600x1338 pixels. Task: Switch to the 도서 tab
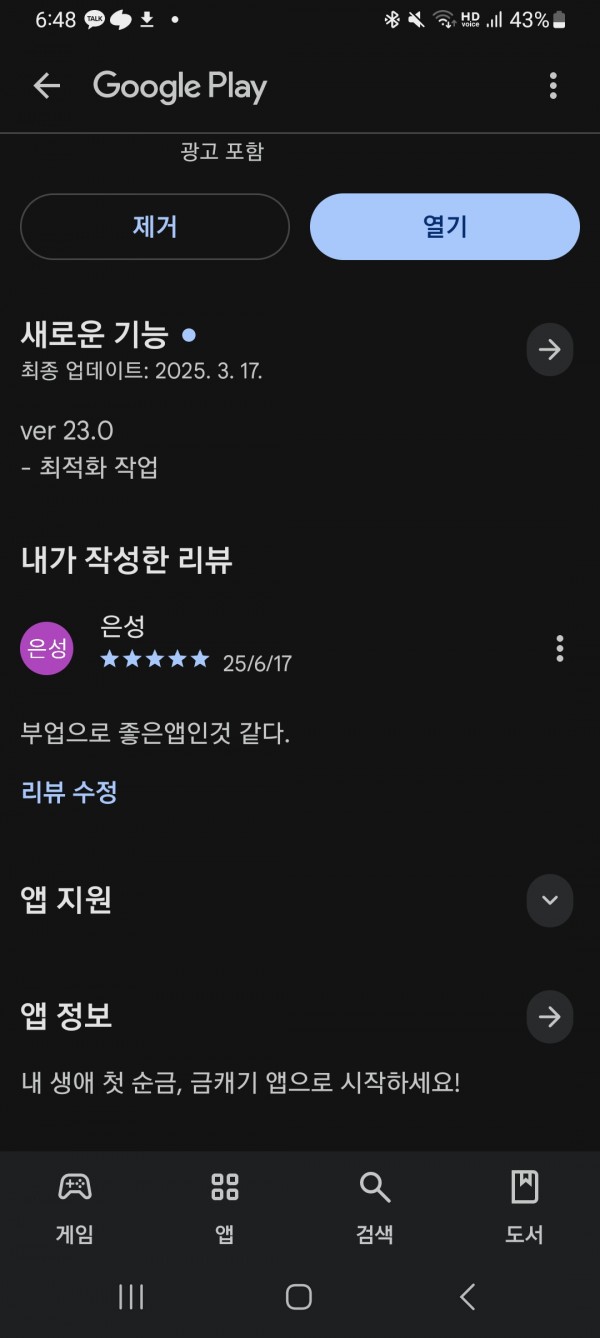tap(524, 1207)
